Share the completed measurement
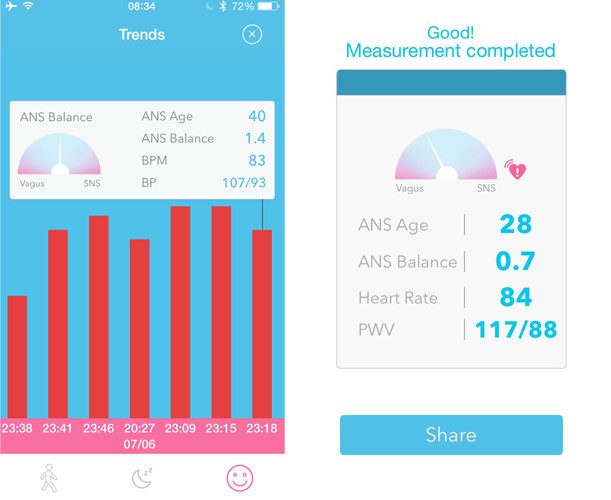The width and height of the screenshot is (611, 500). 451,435
